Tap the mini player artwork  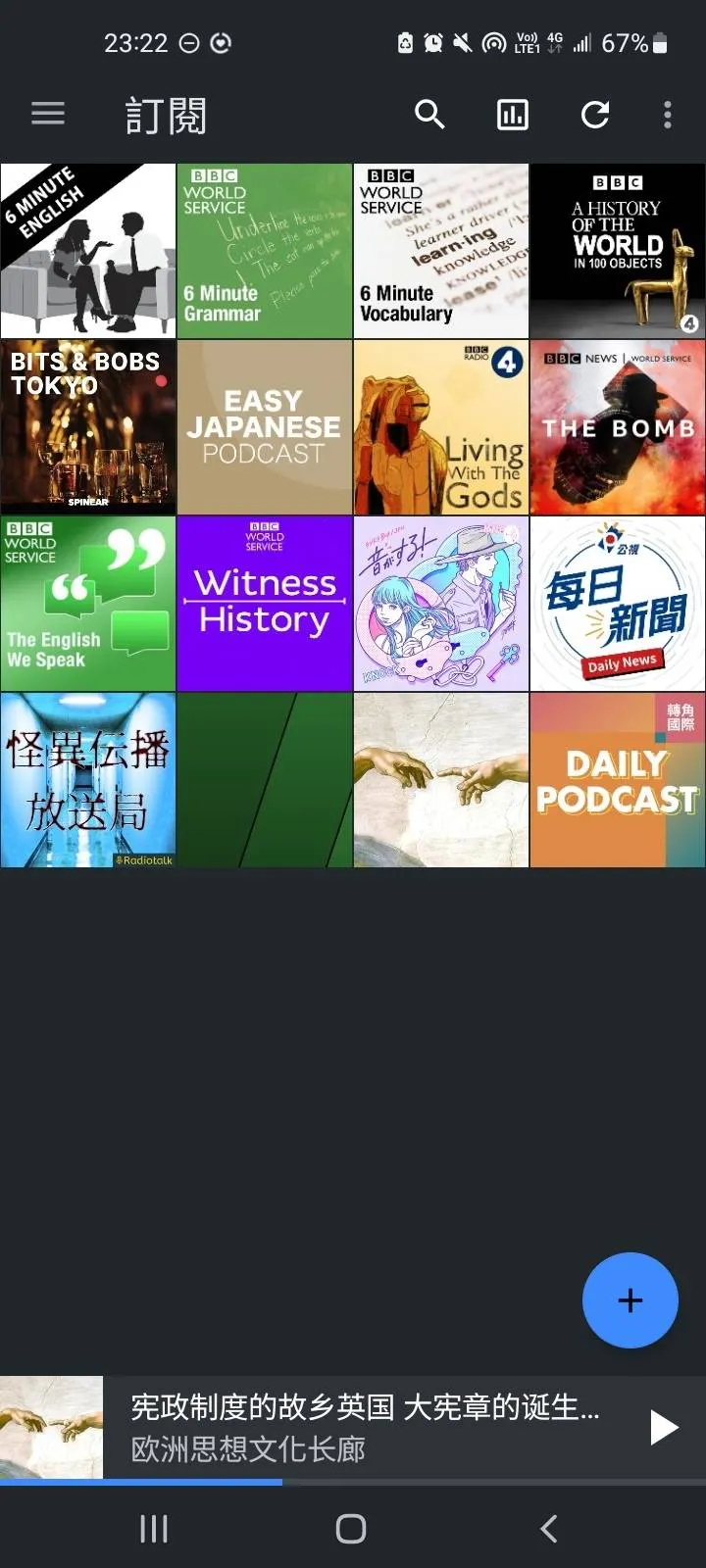click(x=51, y=1428)
